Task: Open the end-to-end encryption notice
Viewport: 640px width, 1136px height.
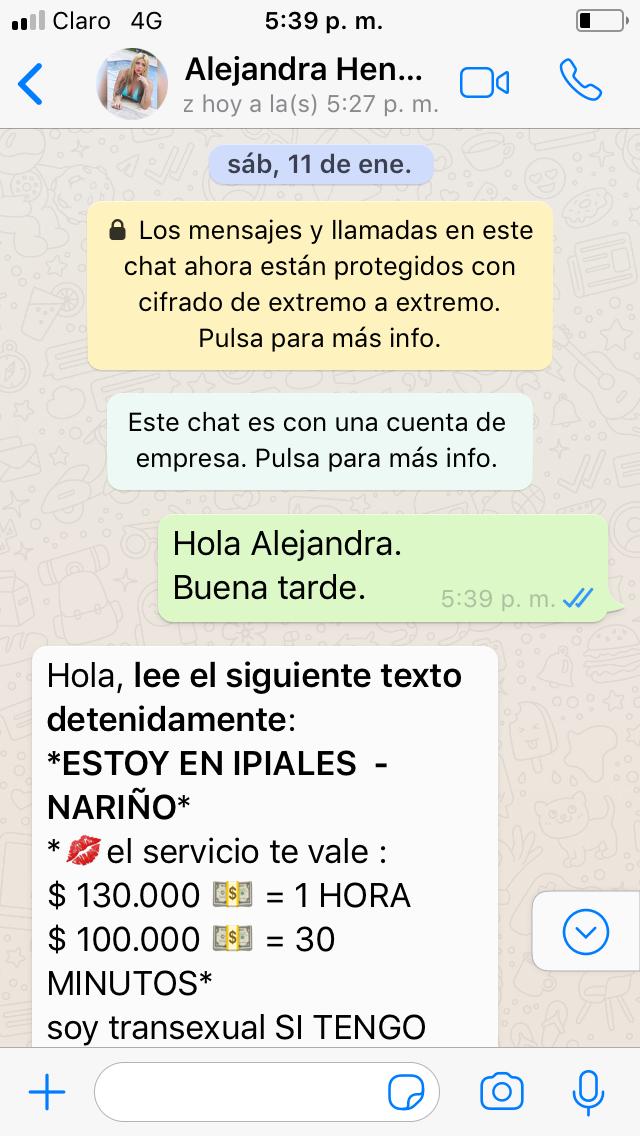Action: [319, 285]
